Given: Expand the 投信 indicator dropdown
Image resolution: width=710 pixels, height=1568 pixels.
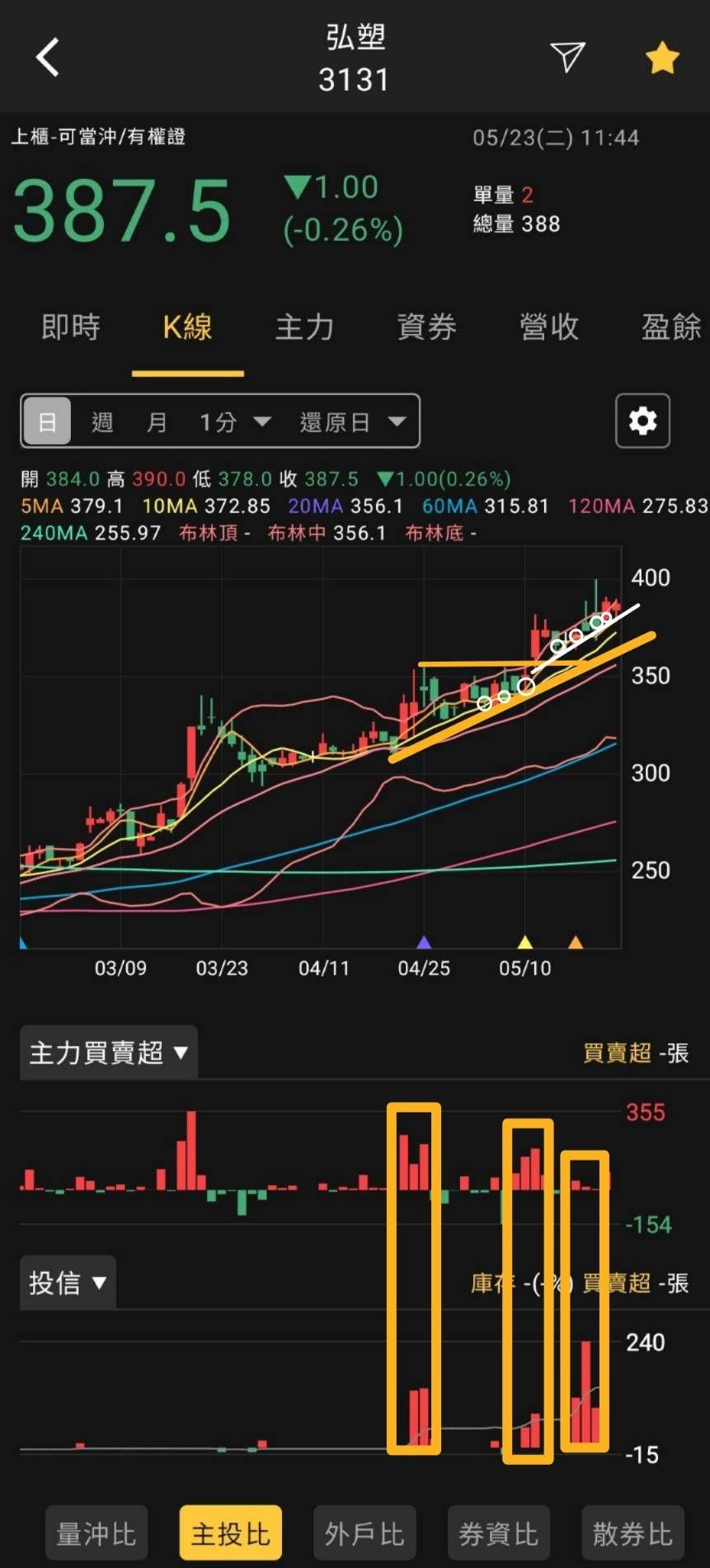Looking at the screenshot, I should pos(68,1283).
